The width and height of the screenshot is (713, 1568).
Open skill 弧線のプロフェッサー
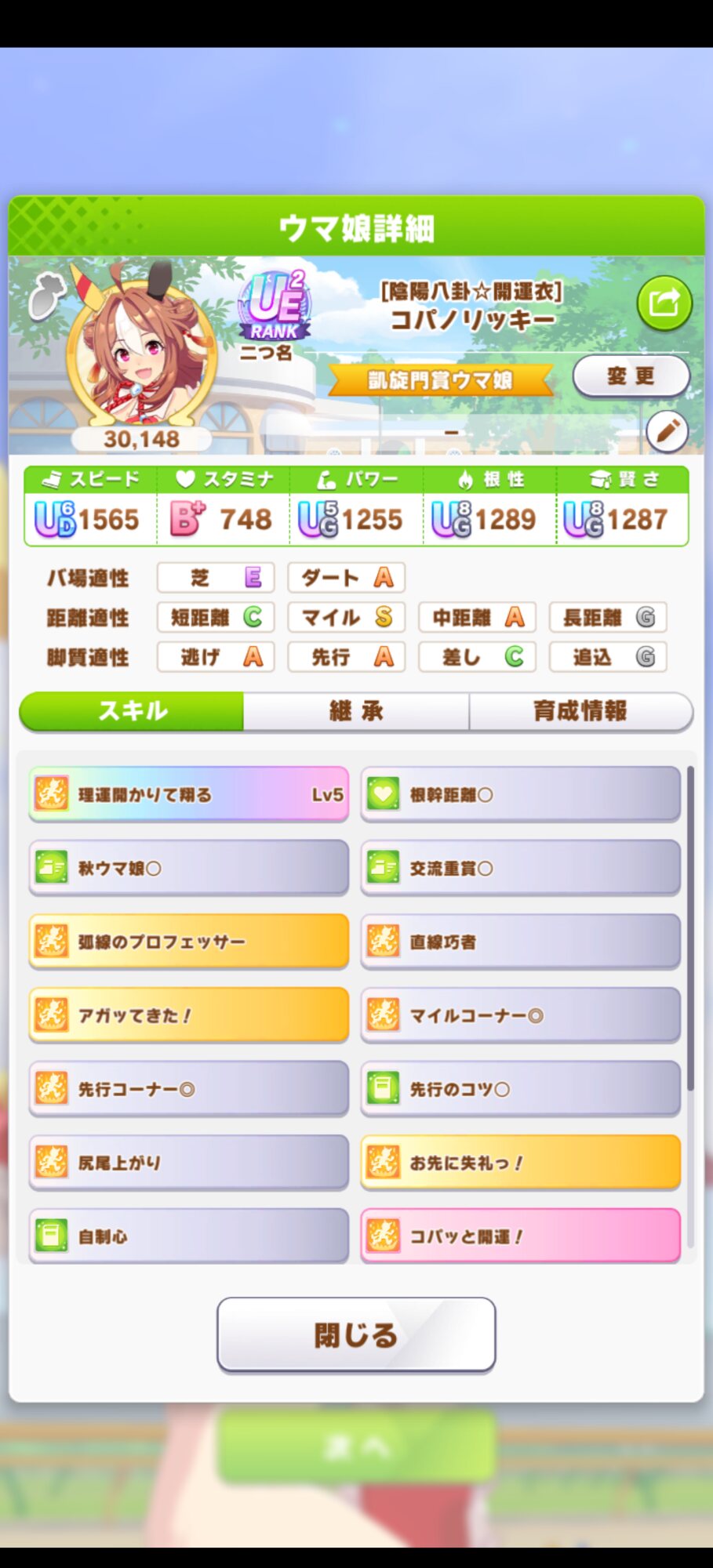(188, 942)
